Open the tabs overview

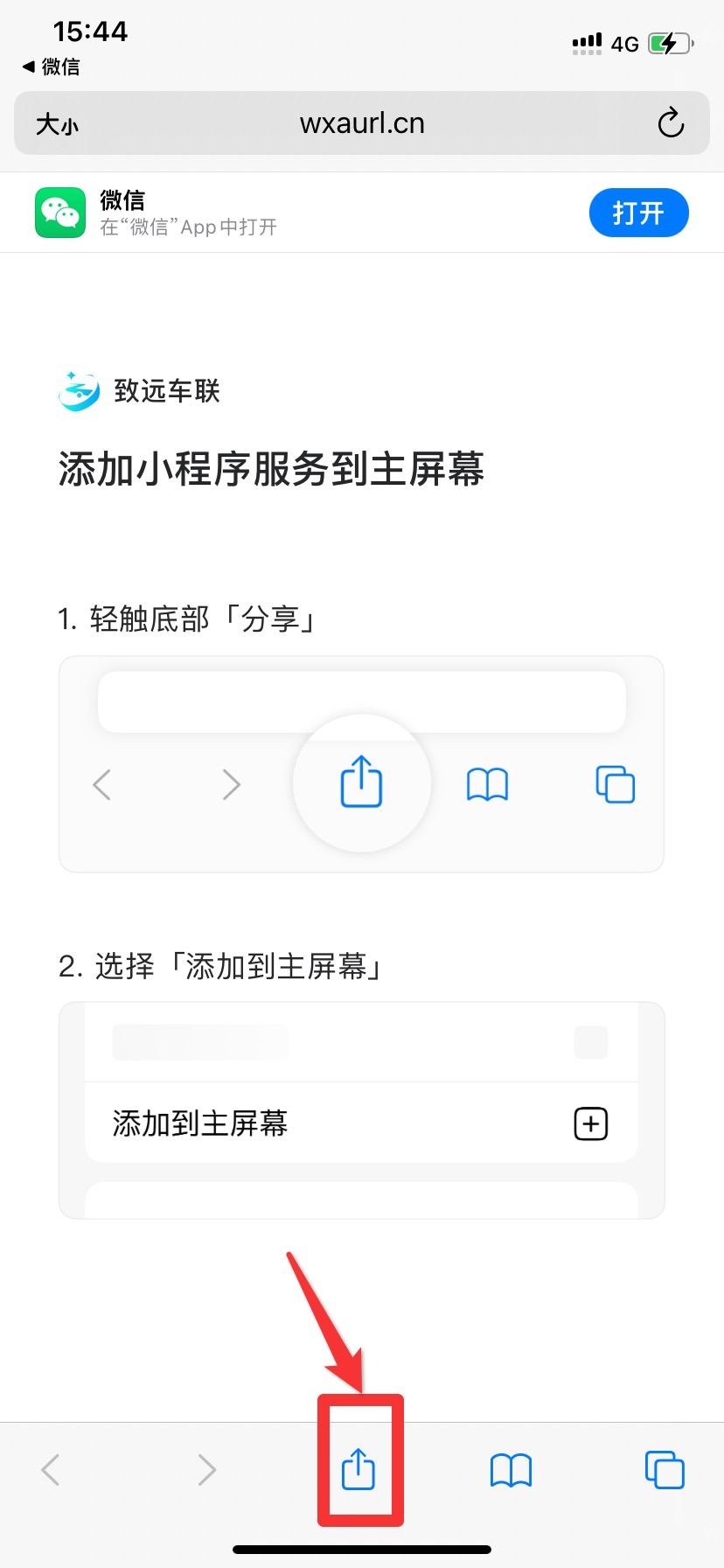click(665, 1469)
